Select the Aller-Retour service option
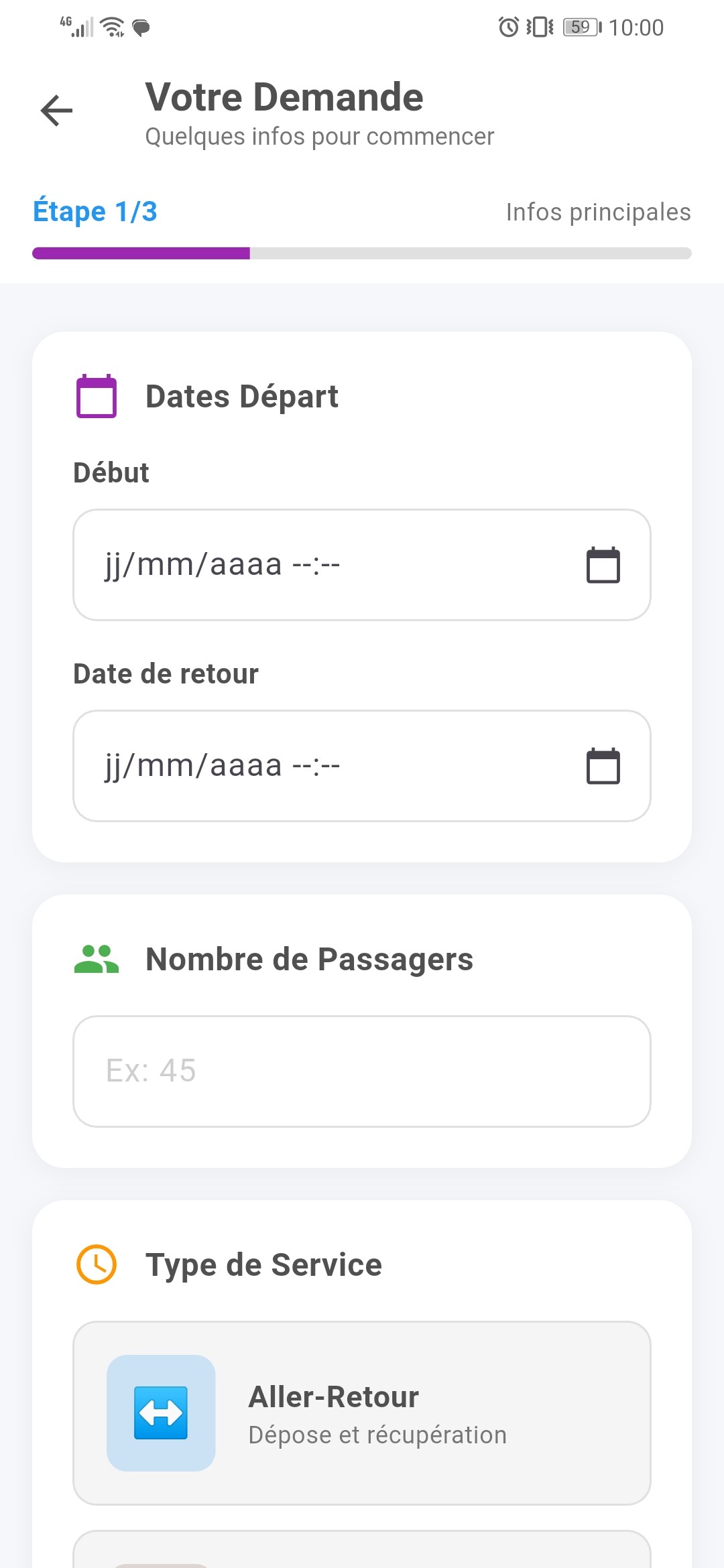Image resolution: width=724 pixels, height=1568 pixels. pos(362,1414)
